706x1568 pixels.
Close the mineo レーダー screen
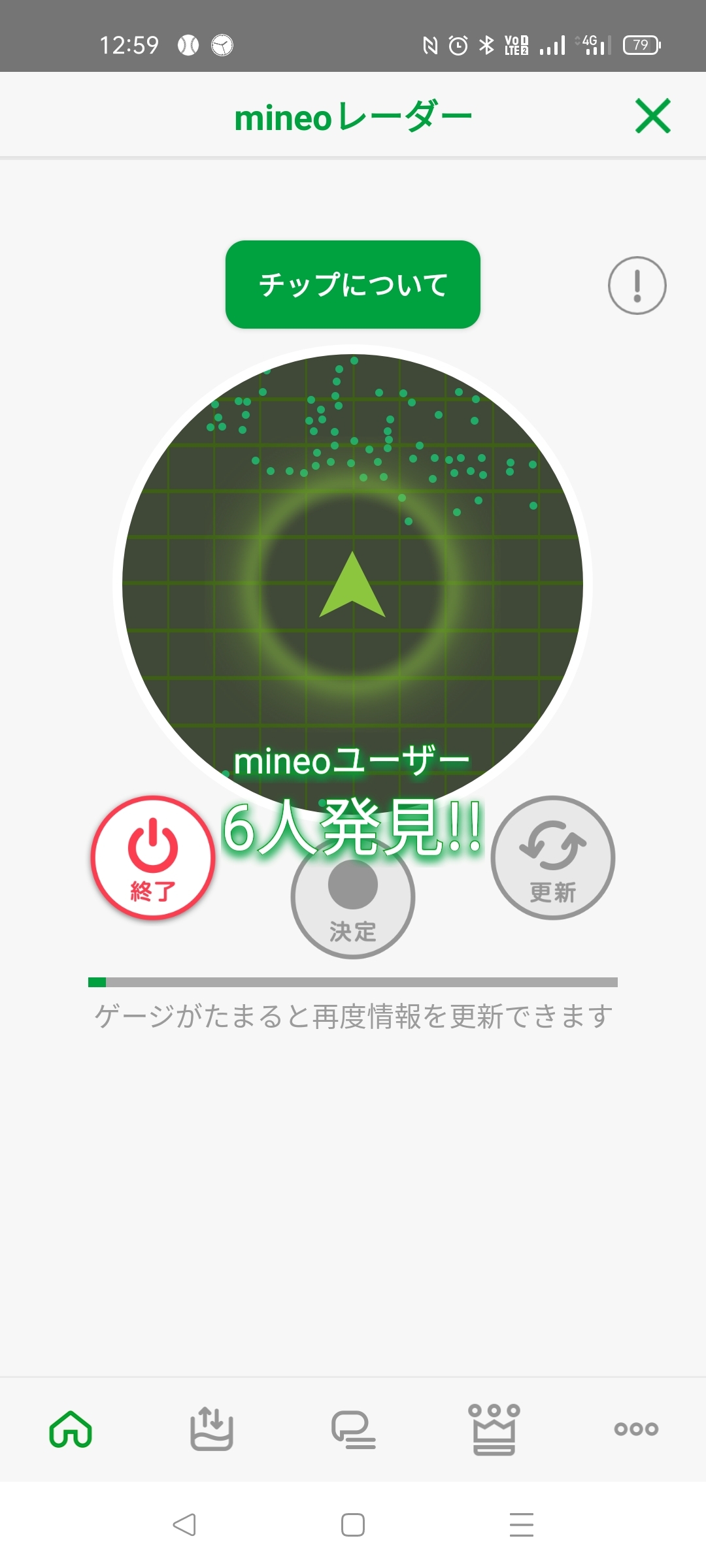(653, 116)
